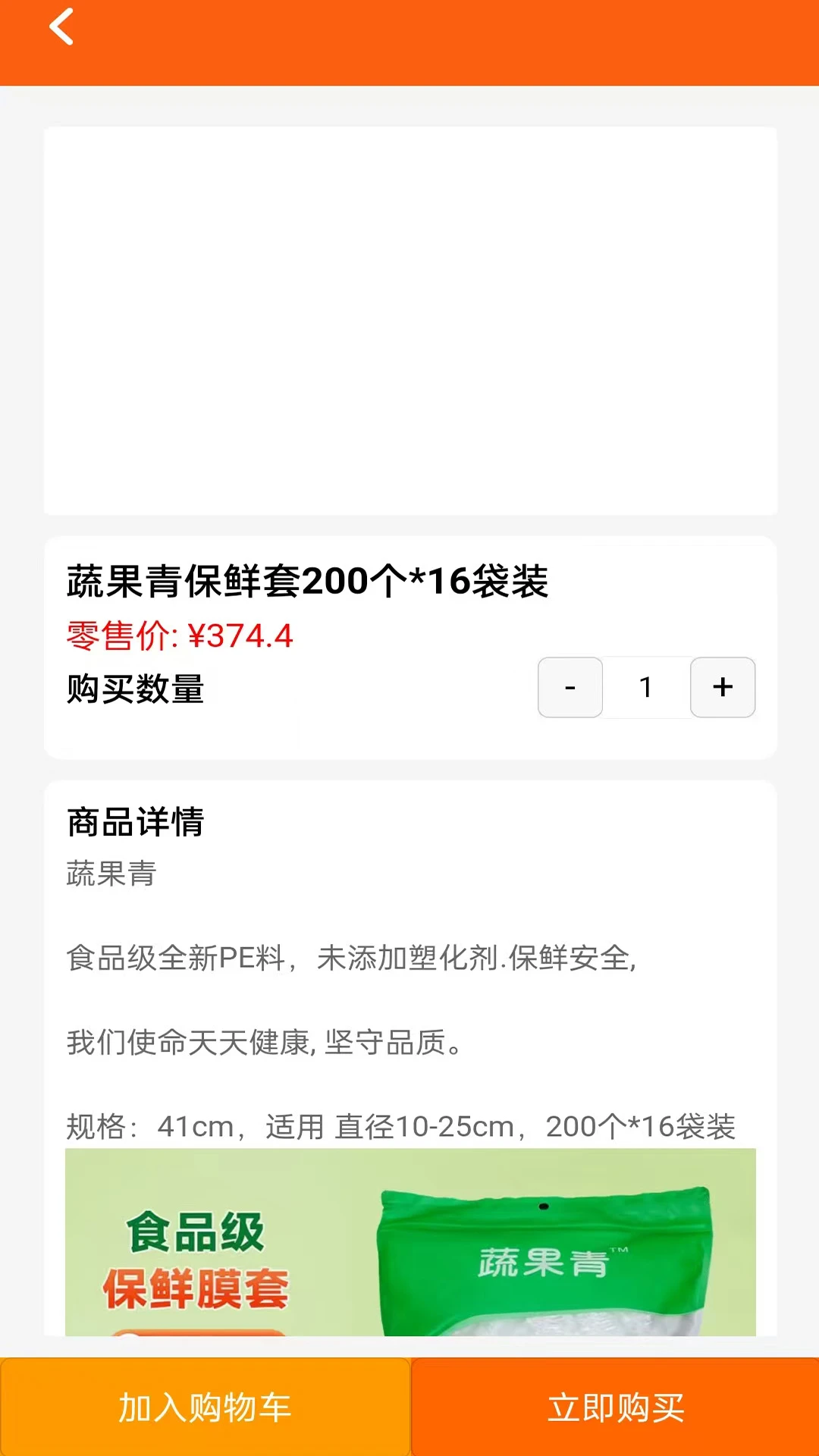Viewport: 819px width, 1456px height.
Task: Tap the red retail price ¥374.4
Action: tap(178, 635)
